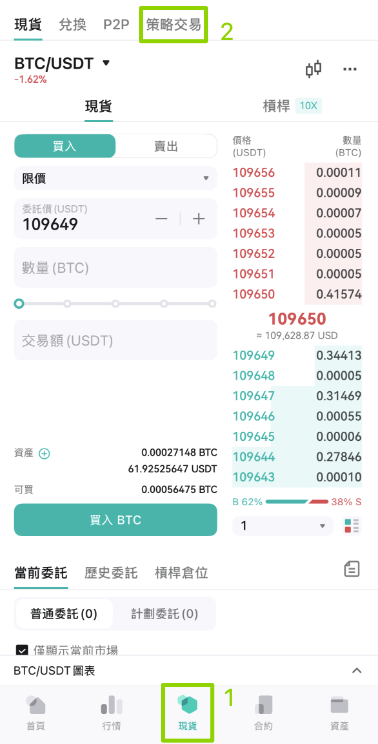The image size is (378, 744).
Task: Select the 兌換 top tab
Action: (72, 25)
